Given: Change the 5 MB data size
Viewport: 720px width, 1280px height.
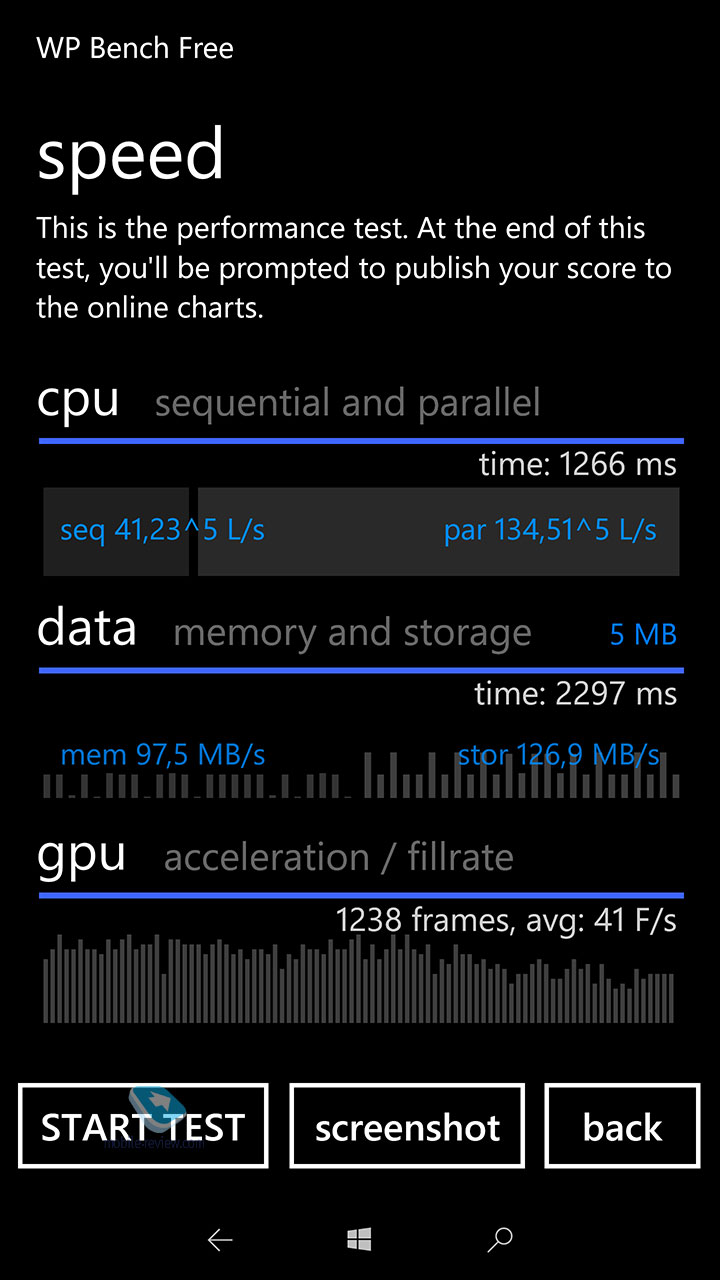Looking at the screenshot, I should click(x=643, y=634).
